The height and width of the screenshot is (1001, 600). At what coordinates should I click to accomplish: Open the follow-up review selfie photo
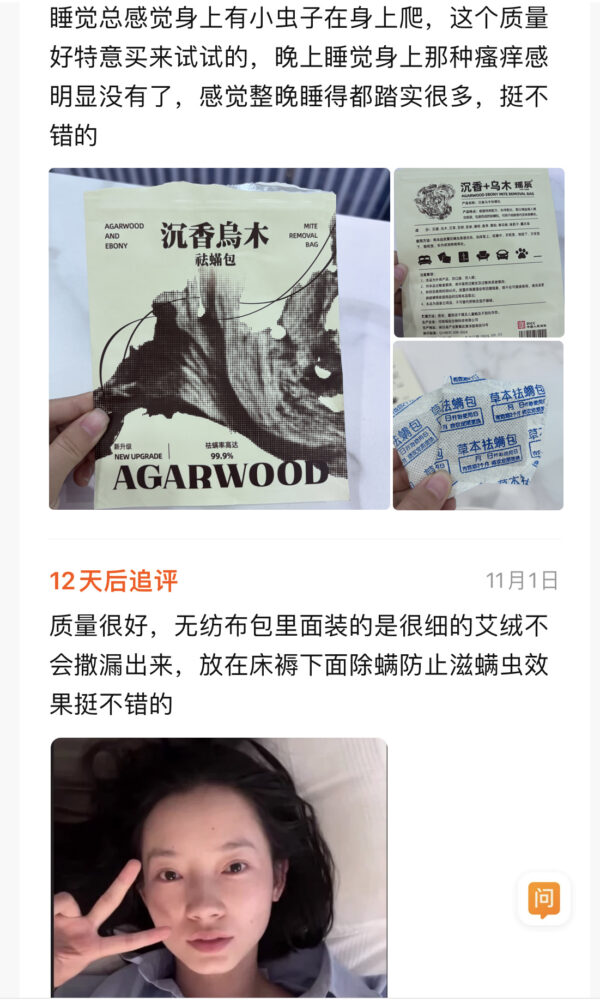(x=219, y=867)
